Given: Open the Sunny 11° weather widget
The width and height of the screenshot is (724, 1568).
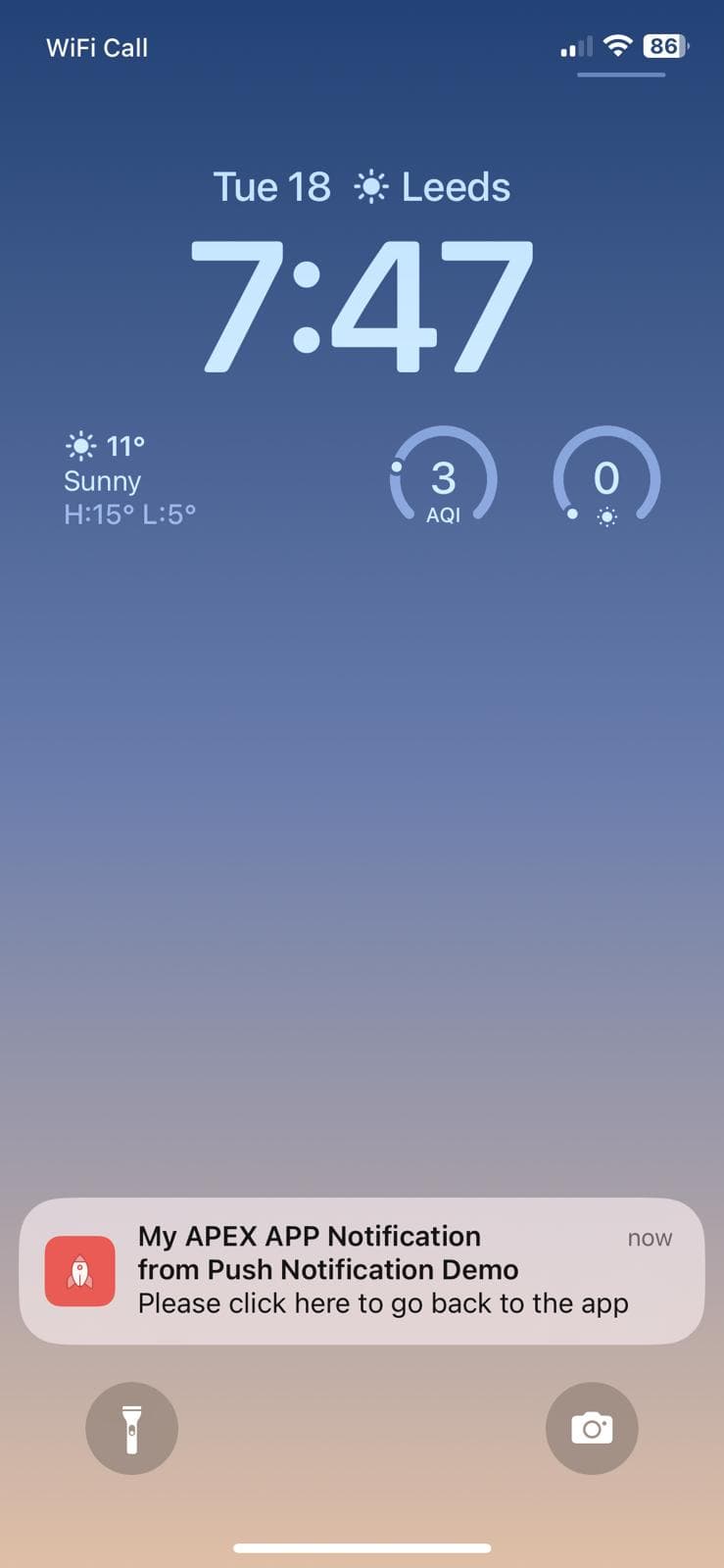Looking at the screenshot, I should click(x=130, y=480).
